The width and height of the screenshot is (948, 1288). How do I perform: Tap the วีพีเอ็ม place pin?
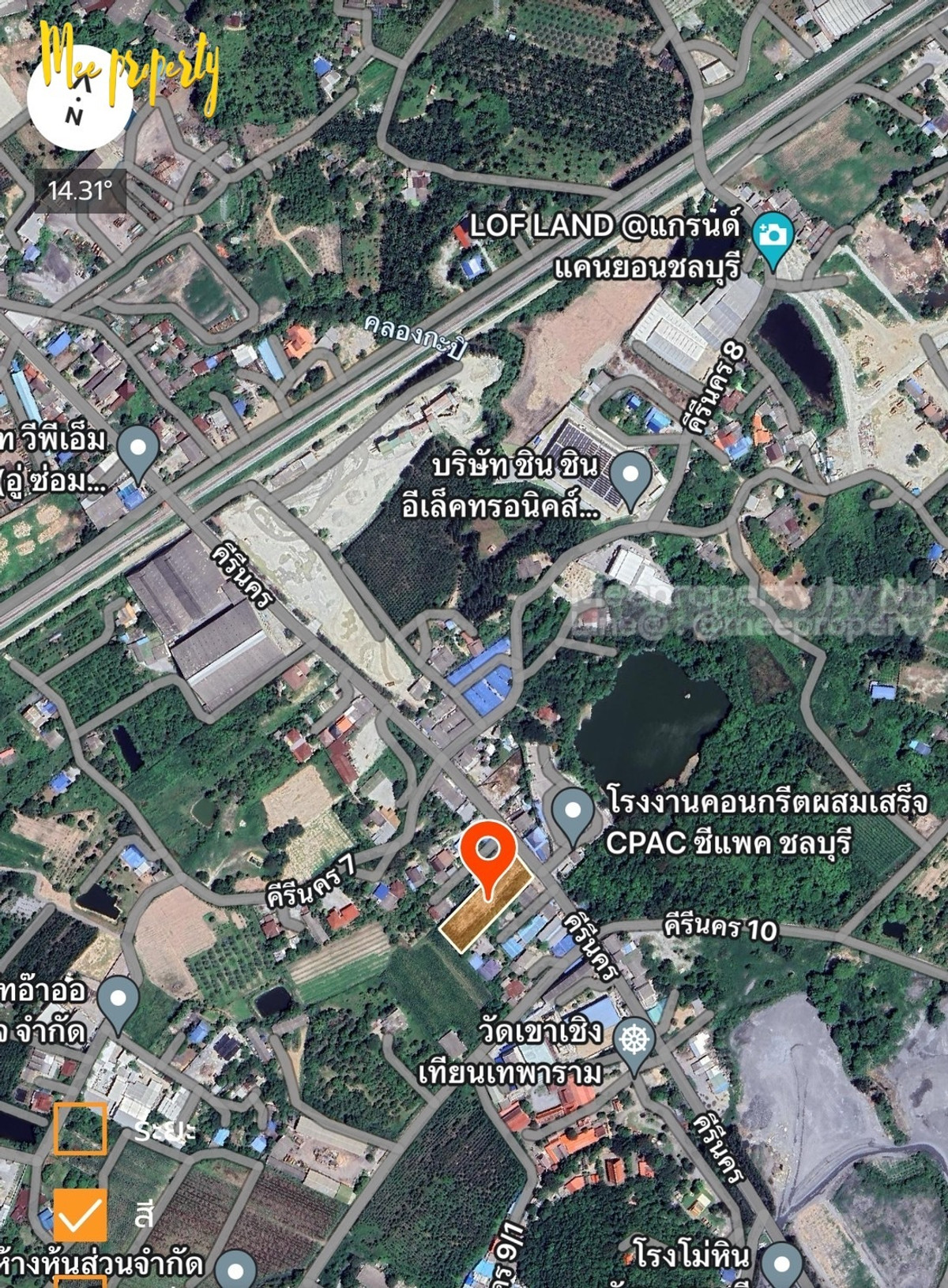(x=138, y=450)
